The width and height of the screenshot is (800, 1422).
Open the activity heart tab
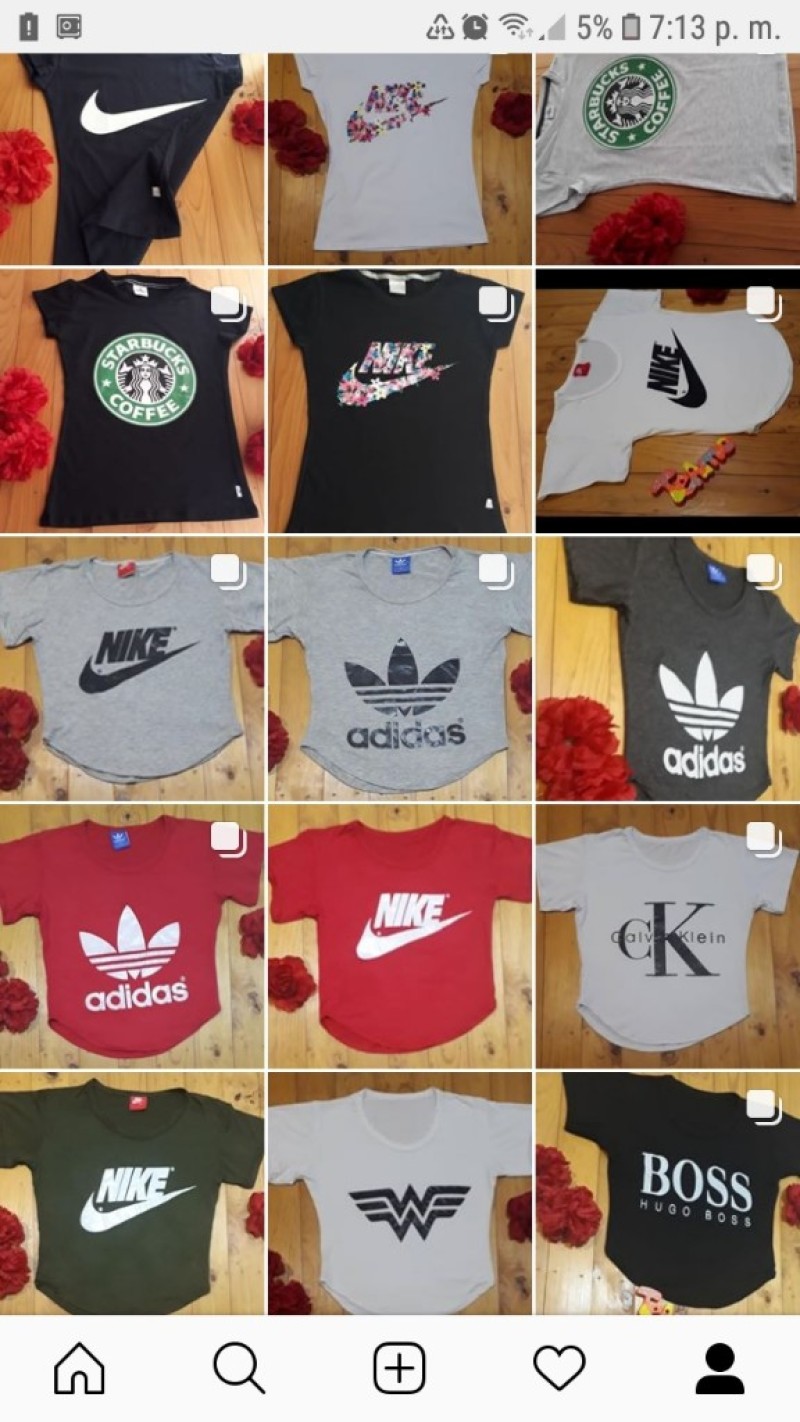coord(560,1367)
